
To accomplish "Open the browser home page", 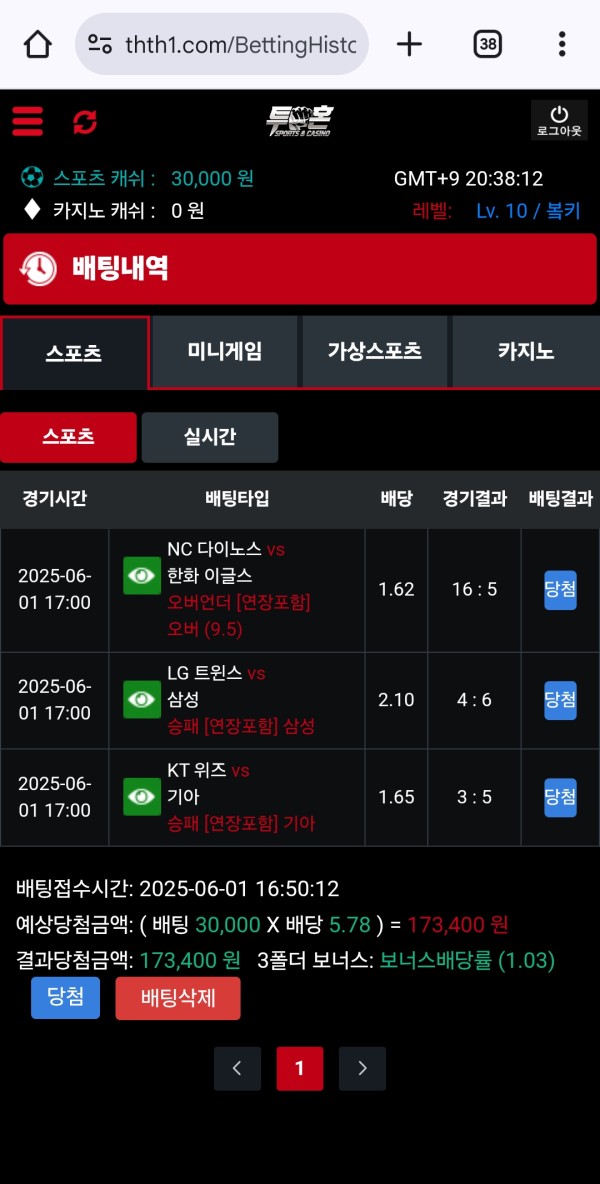I will click(x=37, y=44).
